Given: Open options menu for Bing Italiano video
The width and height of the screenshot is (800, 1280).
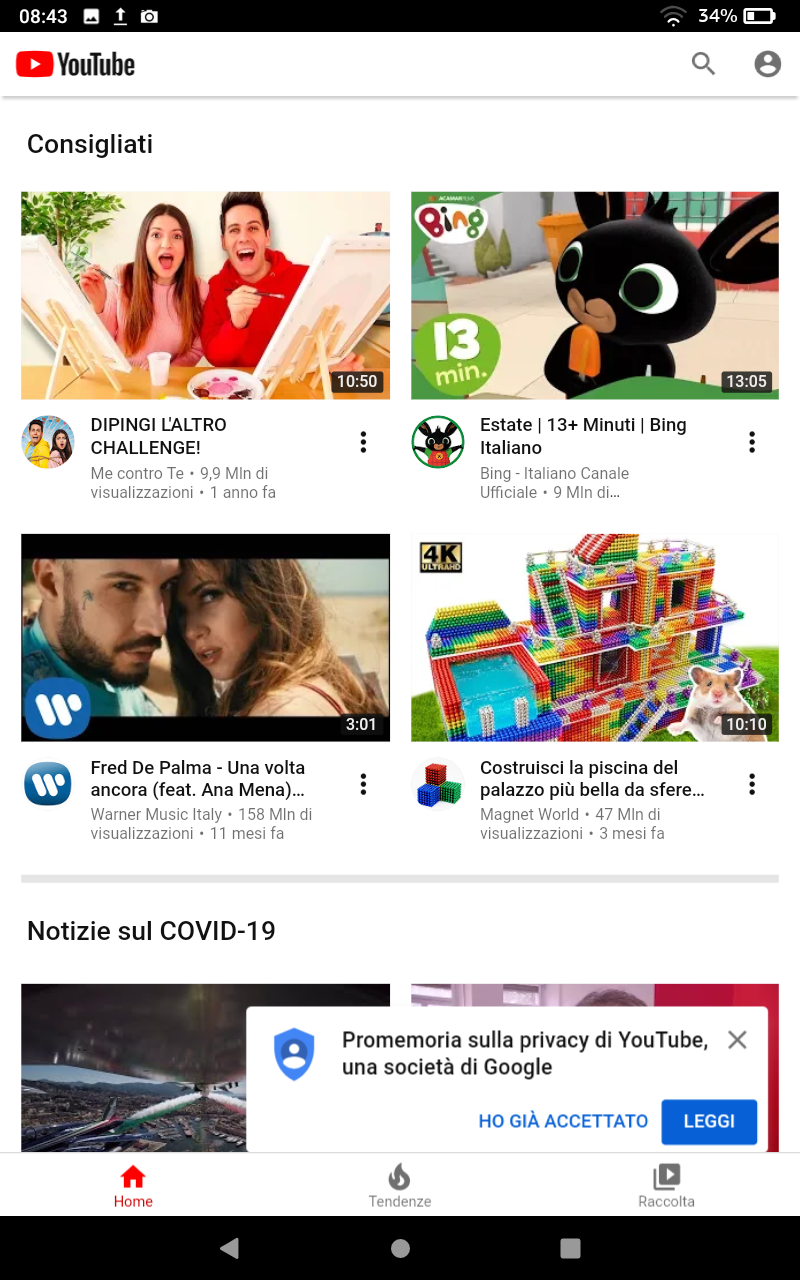Looking at the screenshot, I should point(752,442).
